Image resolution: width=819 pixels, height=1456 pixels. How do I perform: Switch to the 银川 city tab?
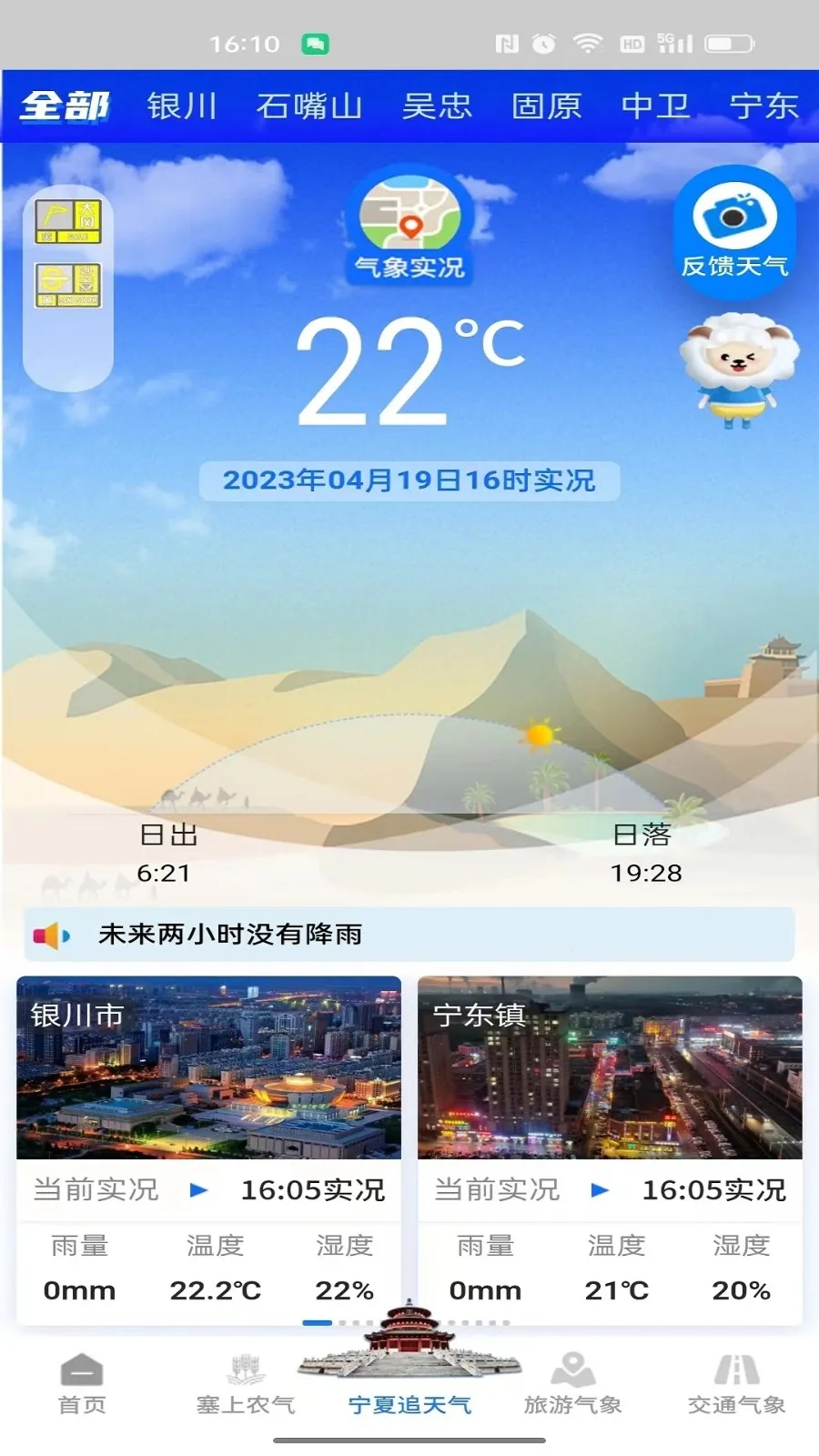pyautogui.click(x=180, y=105)
